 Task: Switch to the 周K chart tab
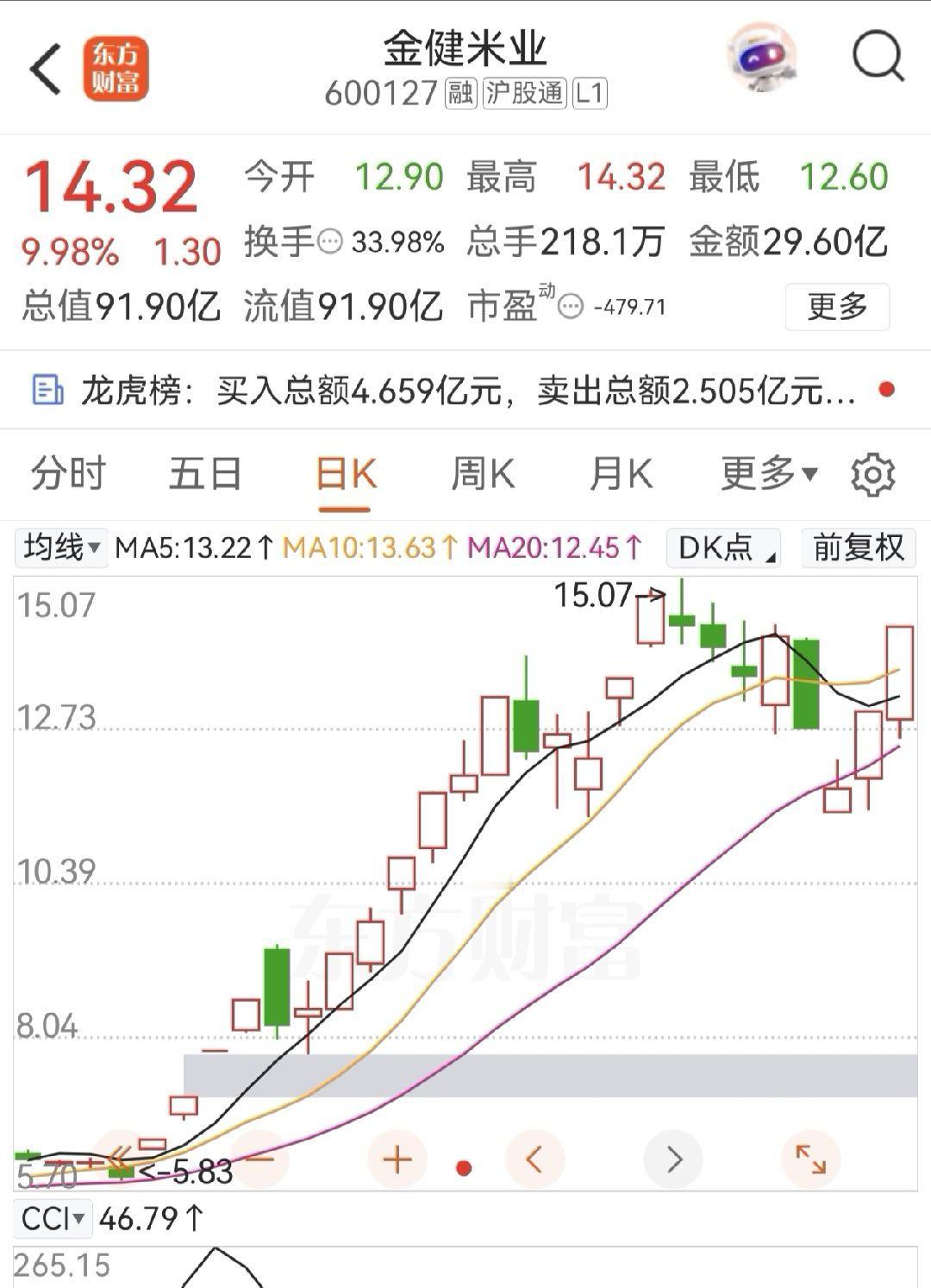(x=483, y=474)
